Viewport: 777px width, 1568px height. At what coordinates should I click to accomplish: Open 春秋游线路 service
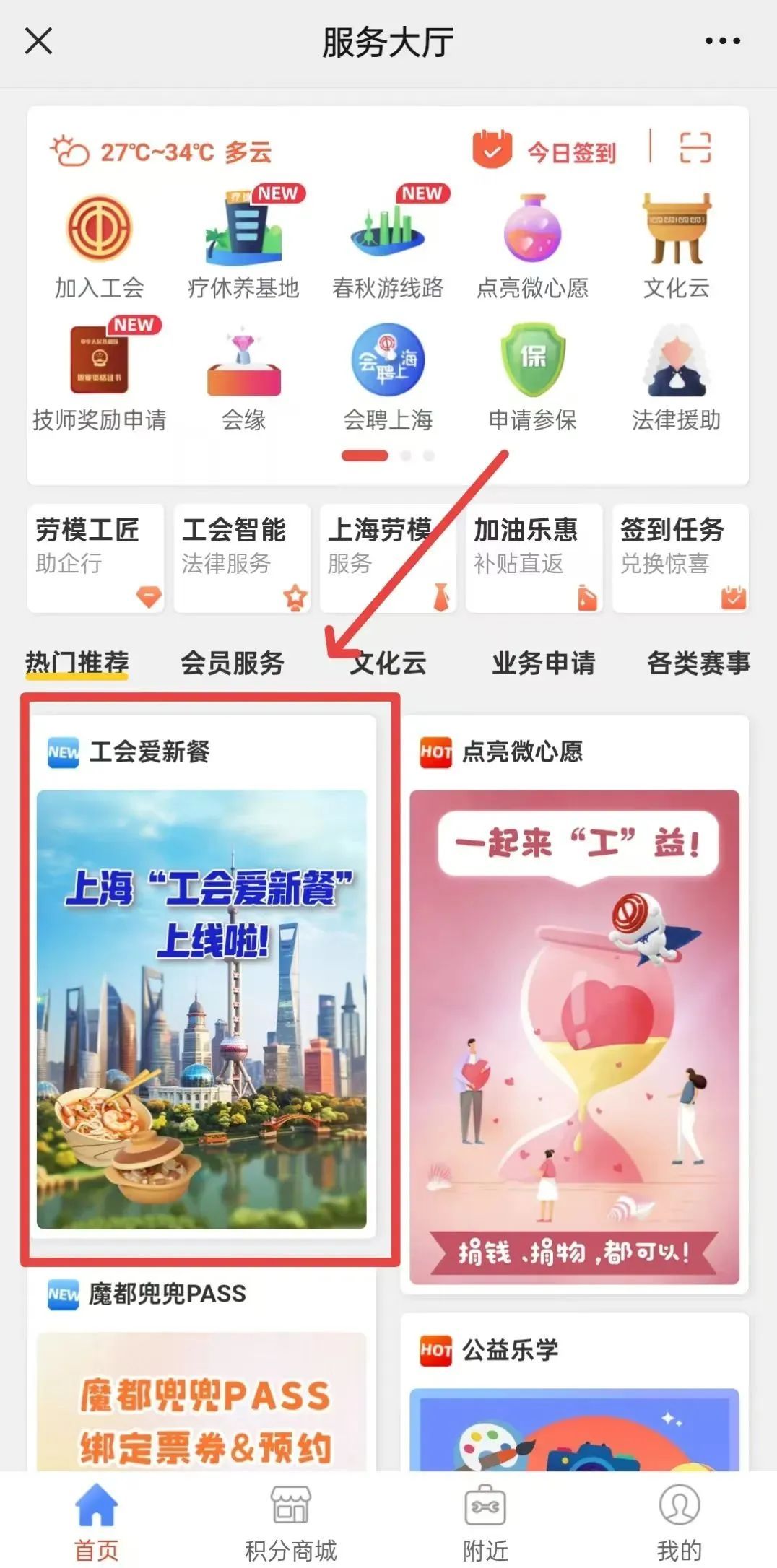point(388,247)
